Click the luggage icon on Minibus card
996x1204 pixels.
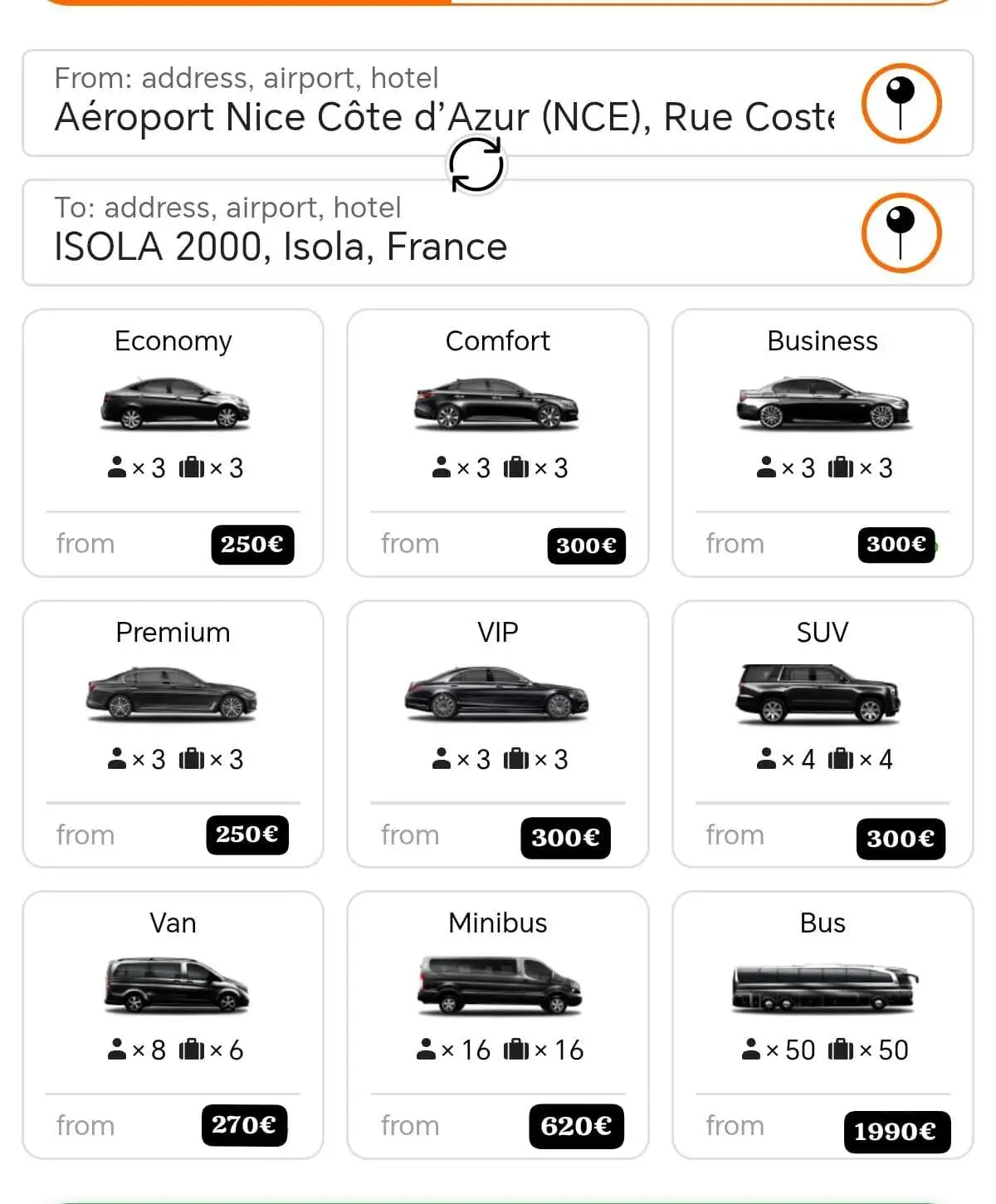(x=519, y=1049)
